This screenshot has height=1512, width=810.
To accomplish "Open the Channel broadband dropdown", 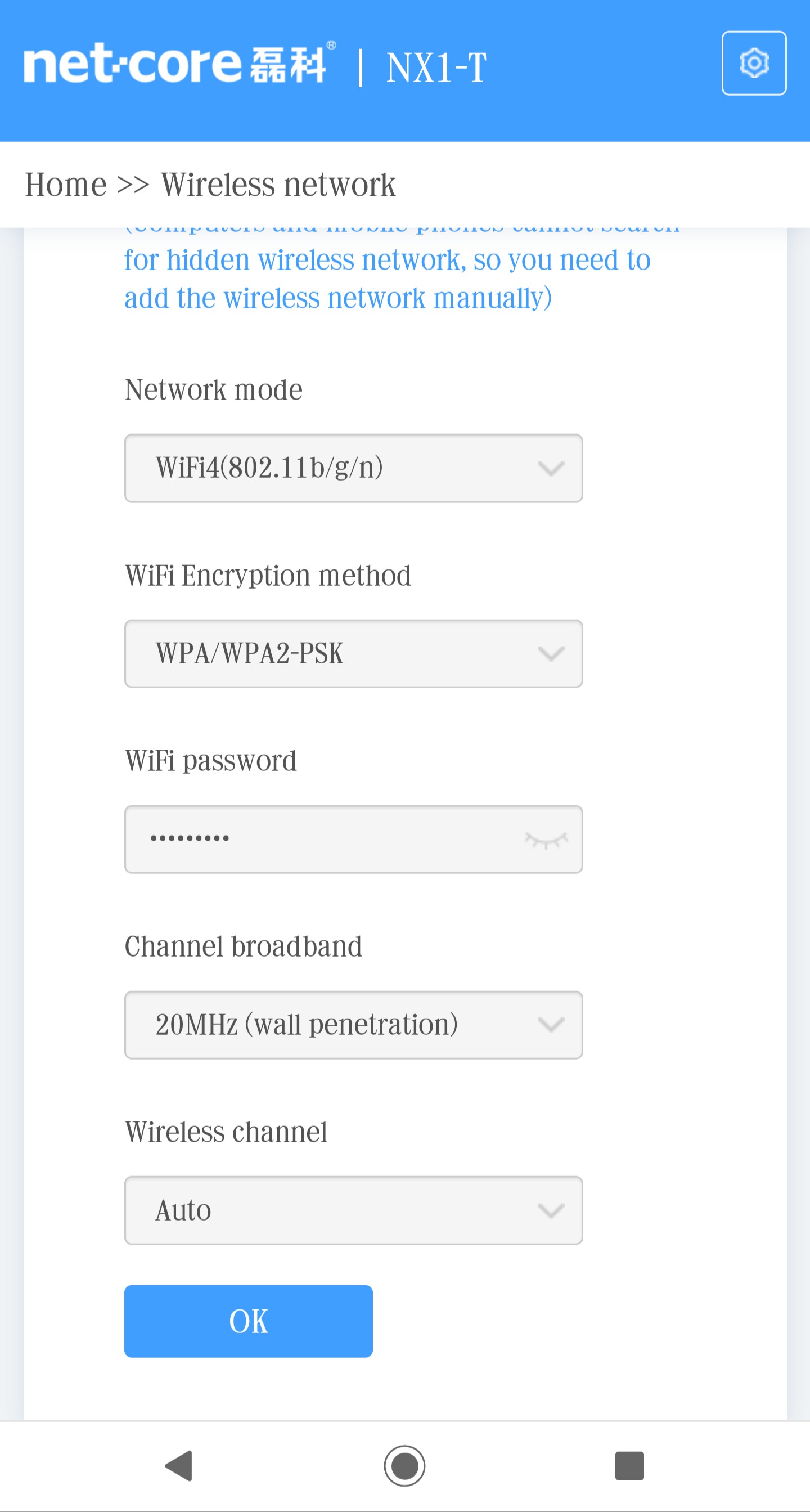I will (x=353, y=1025).
